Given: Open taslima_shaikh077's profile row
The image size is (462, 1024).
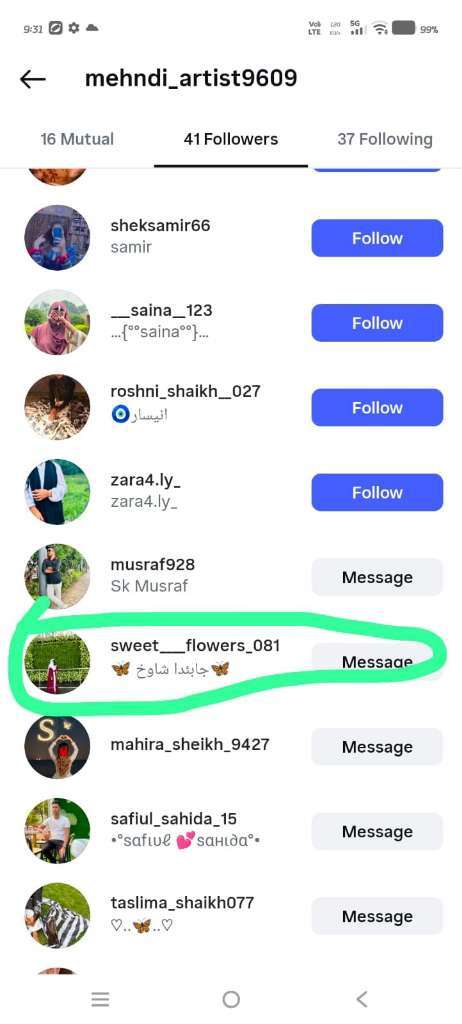Looking at the screenshot, I should [231, 916].
